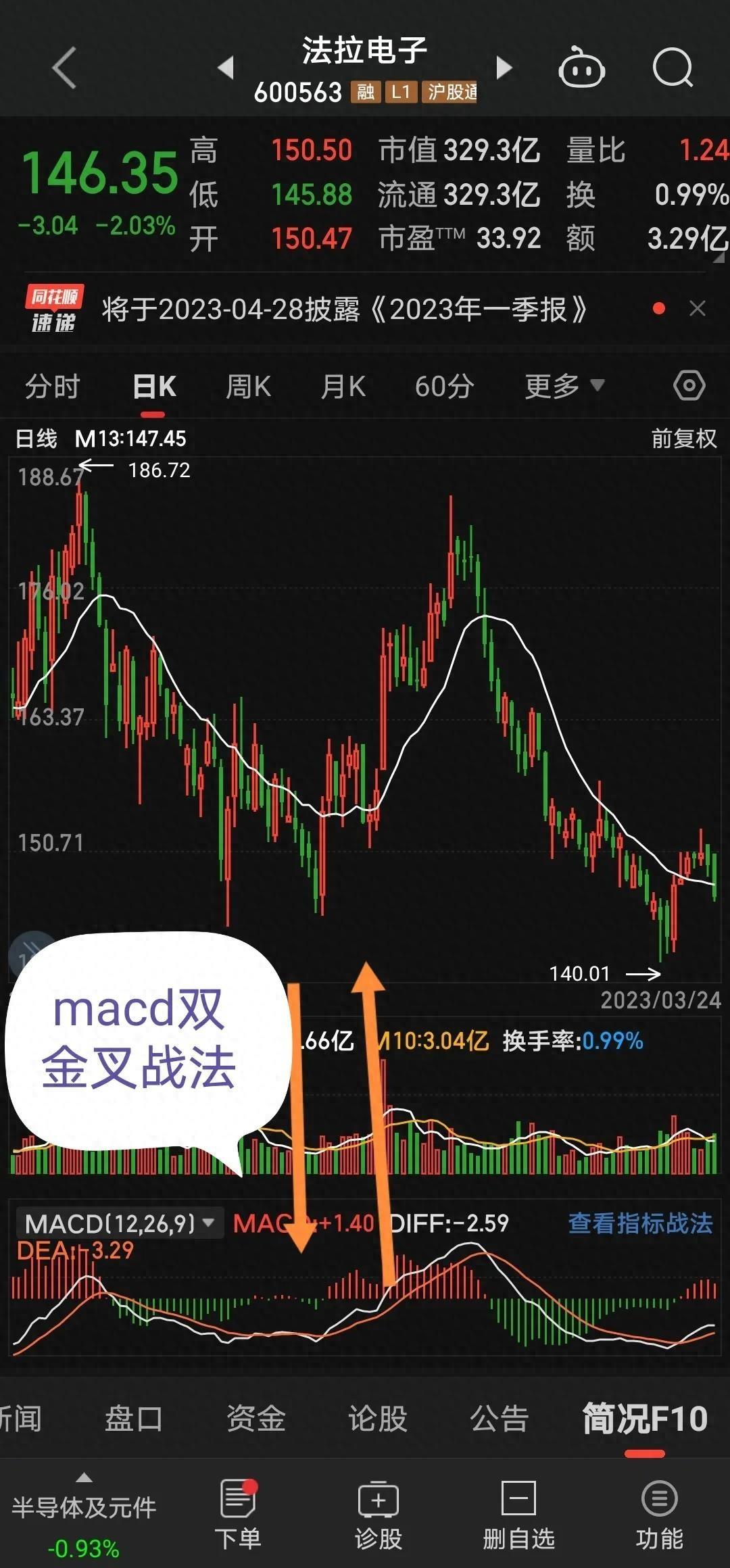Select the 月K chart tab
730x1568 pixels.
[343, 387]
